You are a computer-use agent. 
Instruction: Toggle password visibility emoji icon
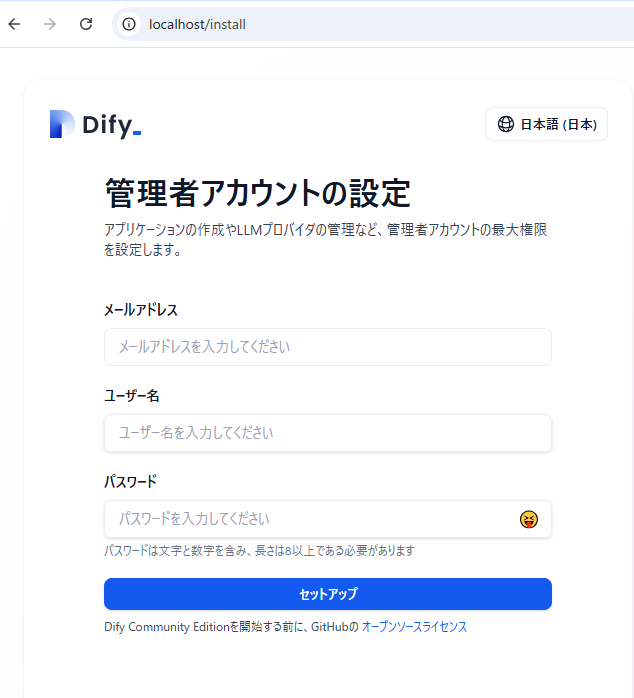(529, 519)
